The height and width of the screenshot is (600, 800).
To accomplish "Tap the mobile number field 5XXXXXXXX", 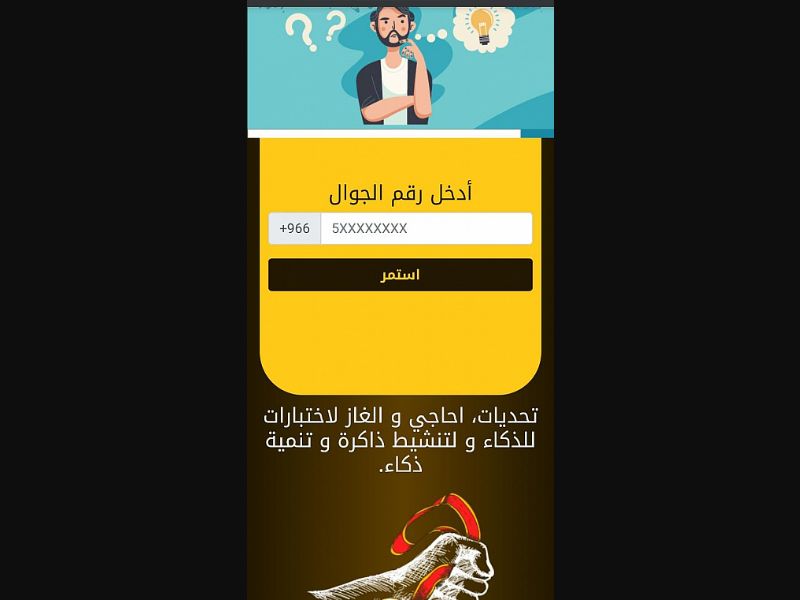I will coord(425,228).
